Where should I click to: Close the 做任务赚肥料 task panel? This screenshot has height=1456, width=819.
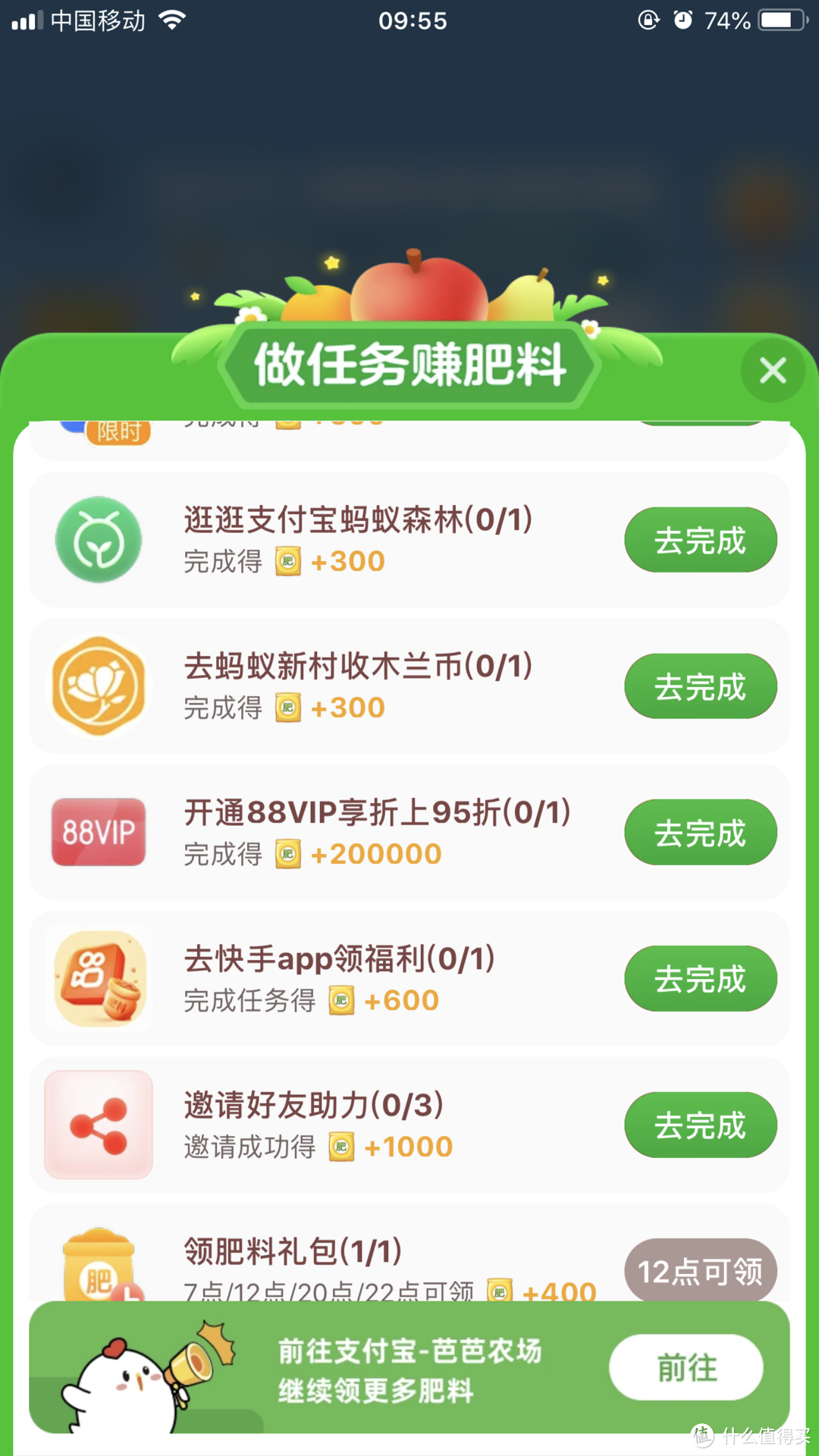pyautogui.click(x=772, y=371)
